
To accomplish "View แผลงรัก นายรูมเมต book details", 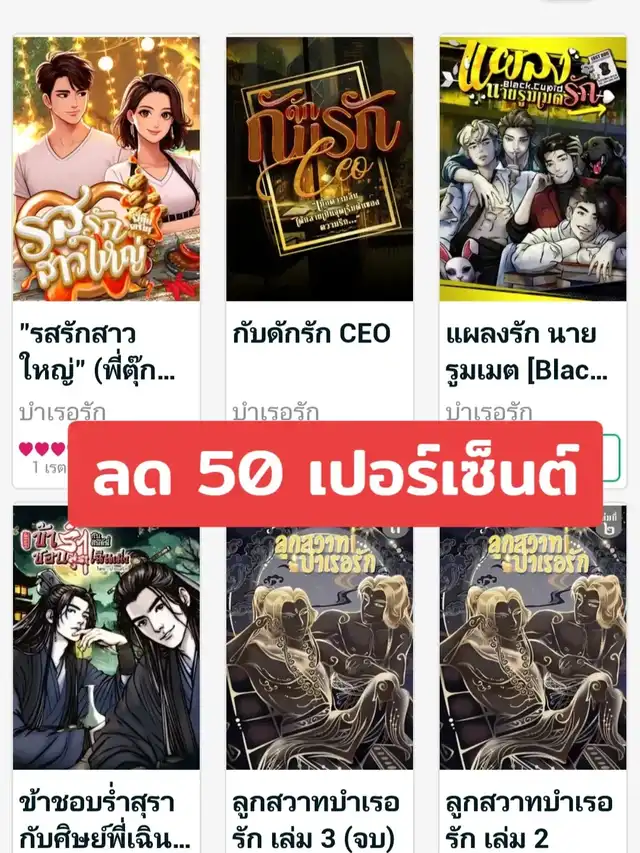I will (532, 169).
